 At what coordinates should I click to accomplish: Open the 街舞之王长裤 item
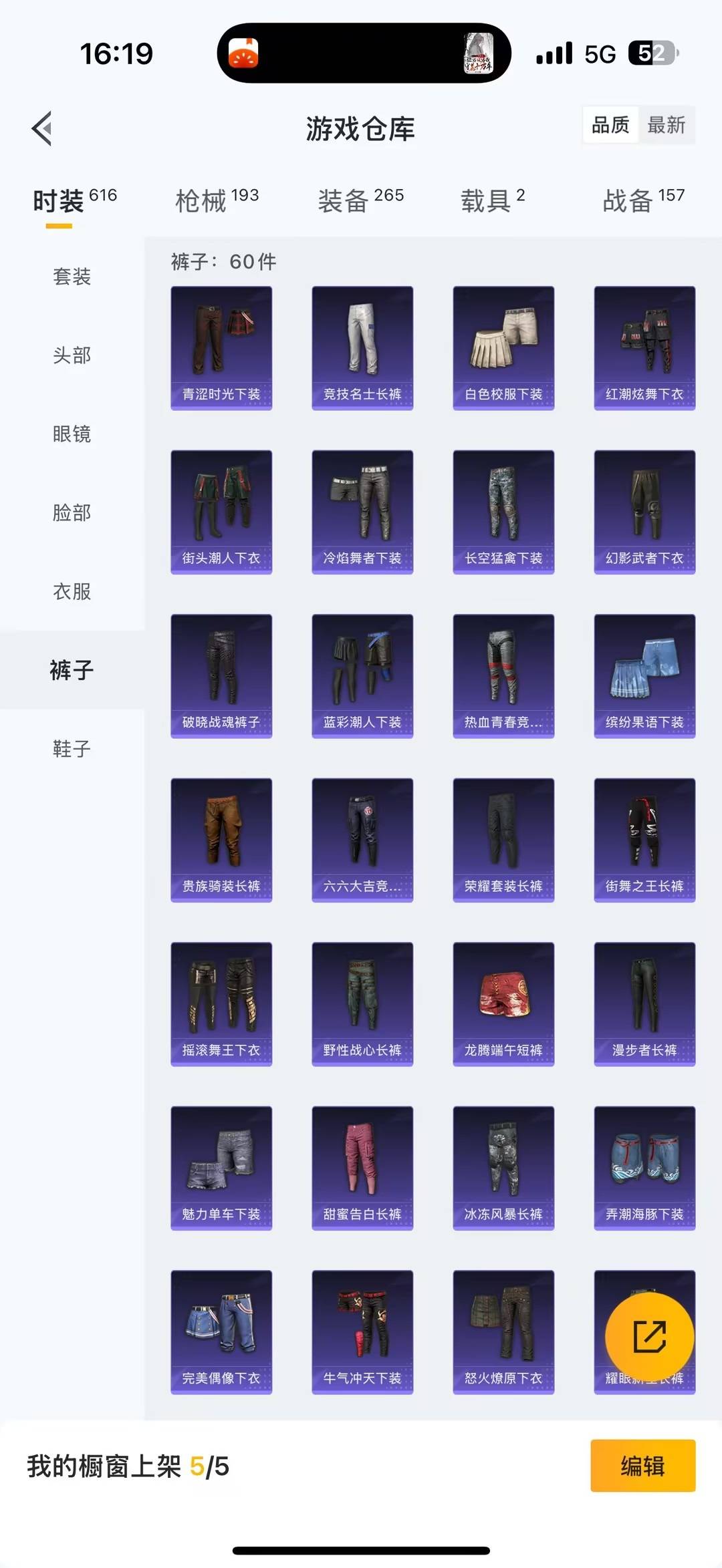(x=644, y=840)
